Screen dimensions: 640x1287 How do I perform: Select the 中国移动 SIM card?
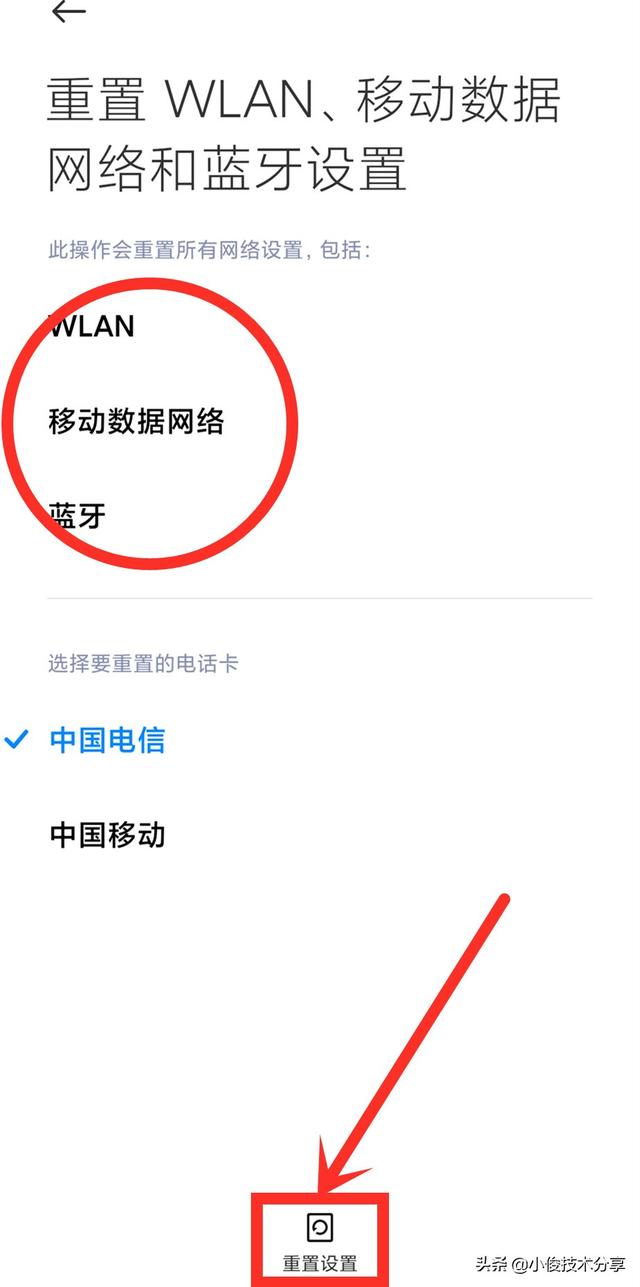pyautogui.click(x=107, y=834)
